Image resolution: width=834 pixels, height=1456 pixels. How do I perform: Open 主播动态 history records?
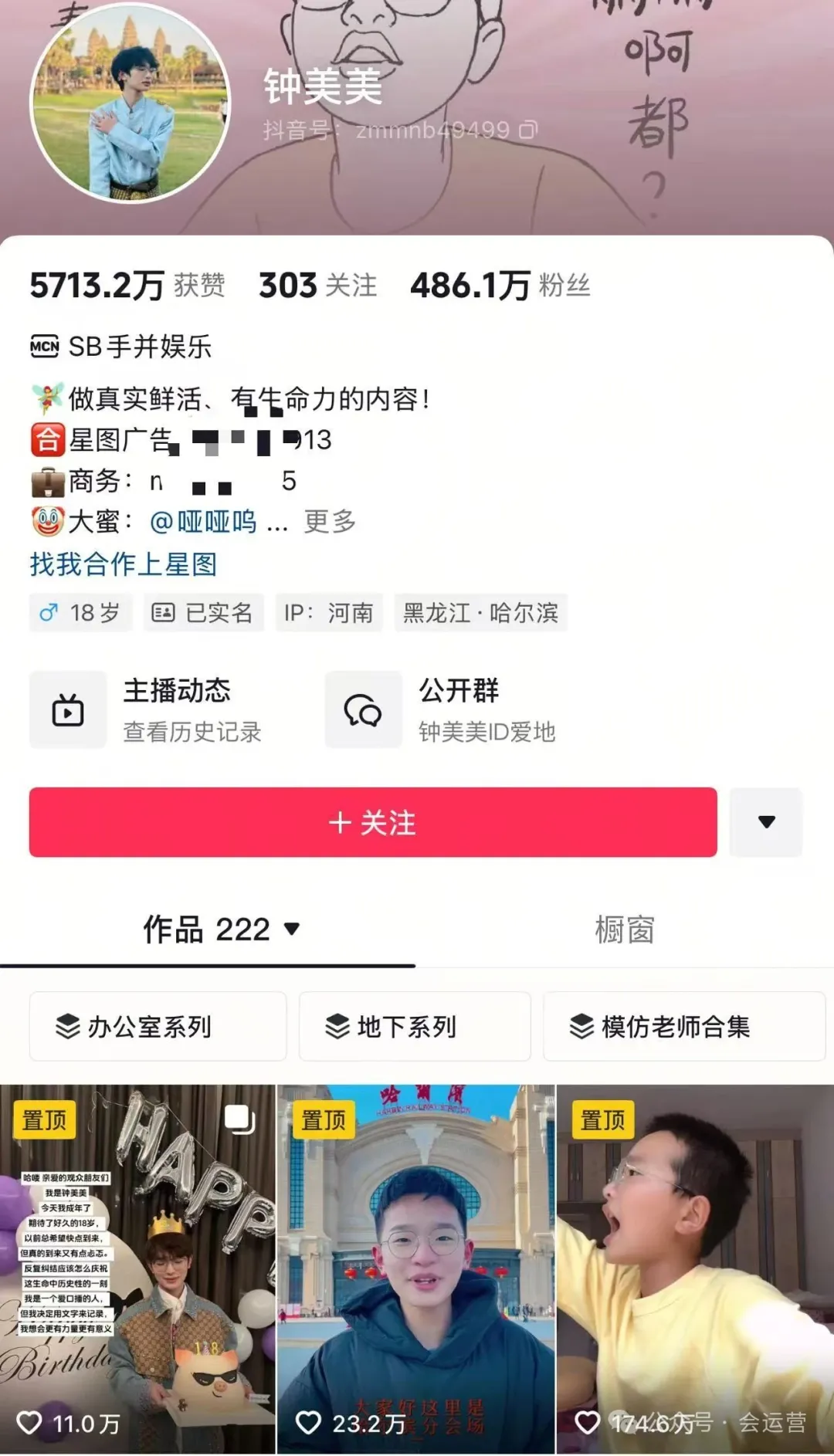coord(147,709)
